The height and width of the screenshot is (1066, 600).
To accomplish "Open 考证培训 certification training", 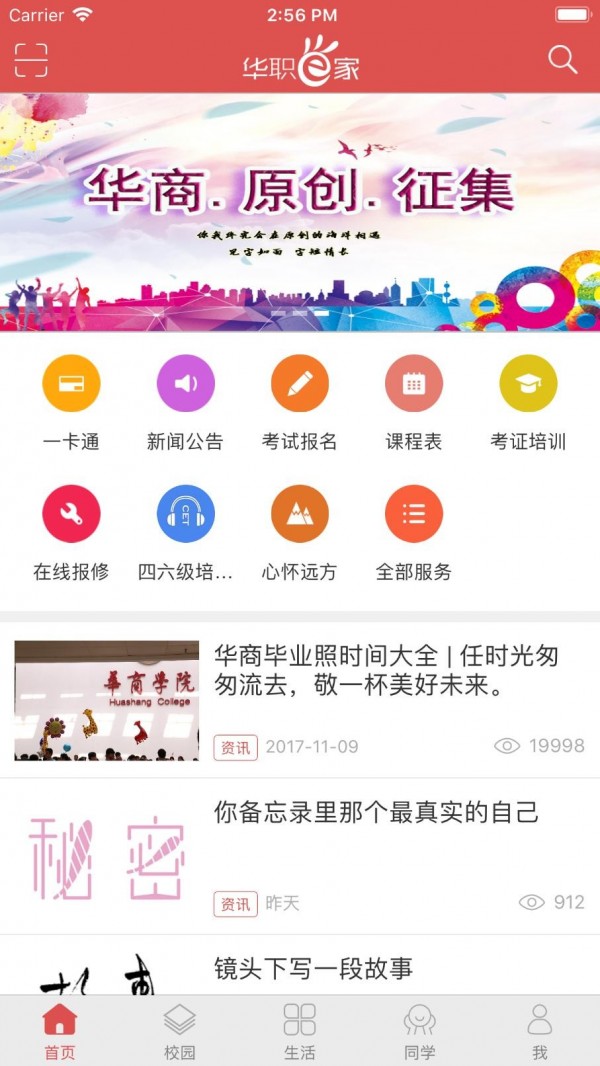I will click(x=528, y=384).
